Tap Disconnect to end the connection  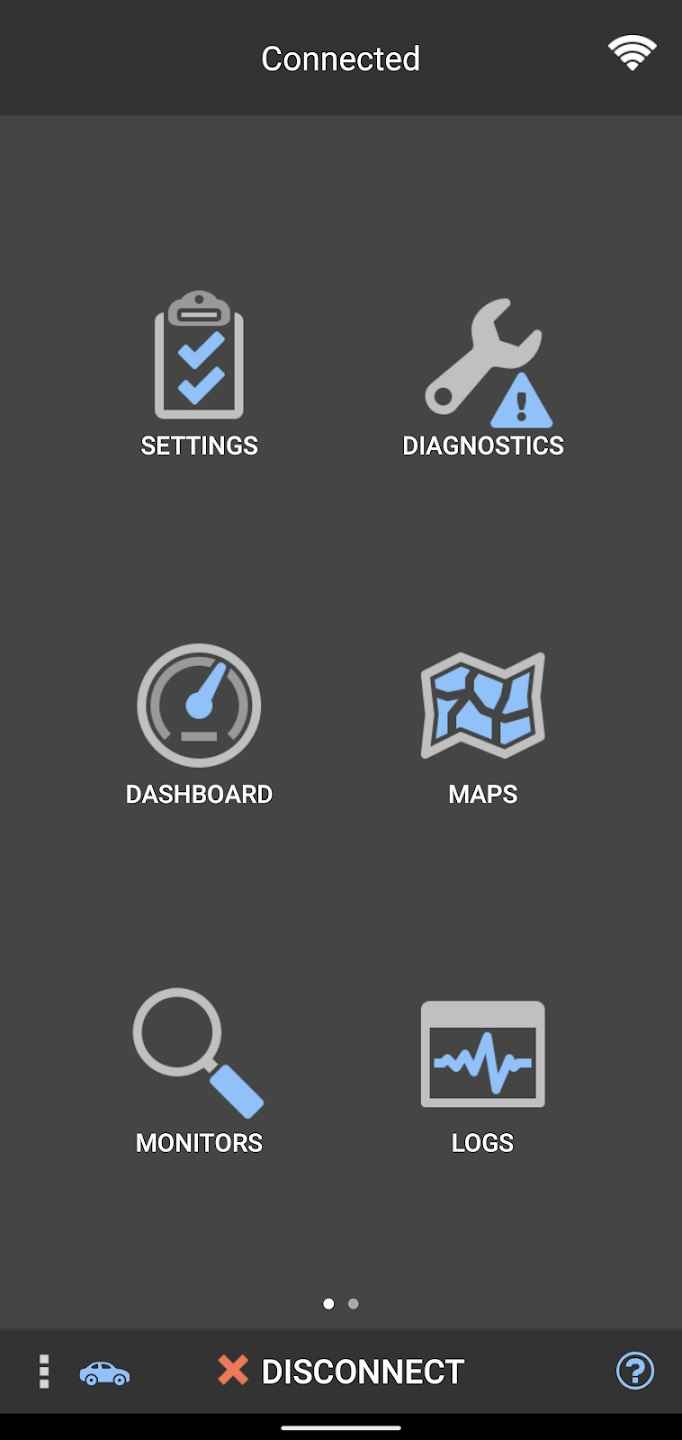tap(341, 1371)
